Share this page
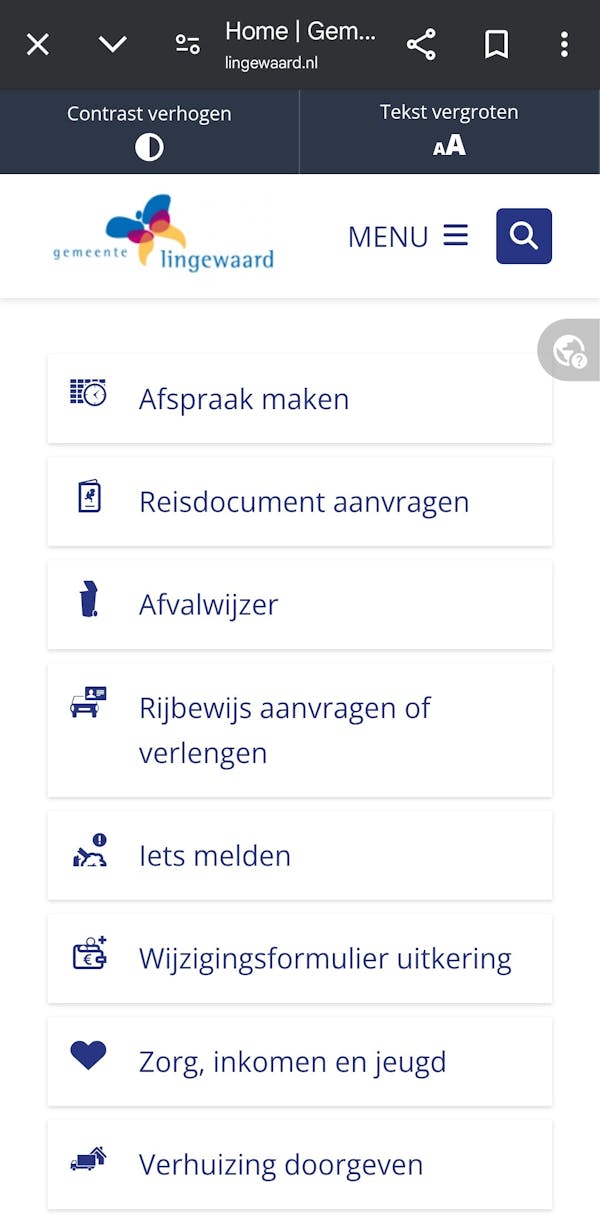Screen dimensions: 600x1227 tap(421, 44)
